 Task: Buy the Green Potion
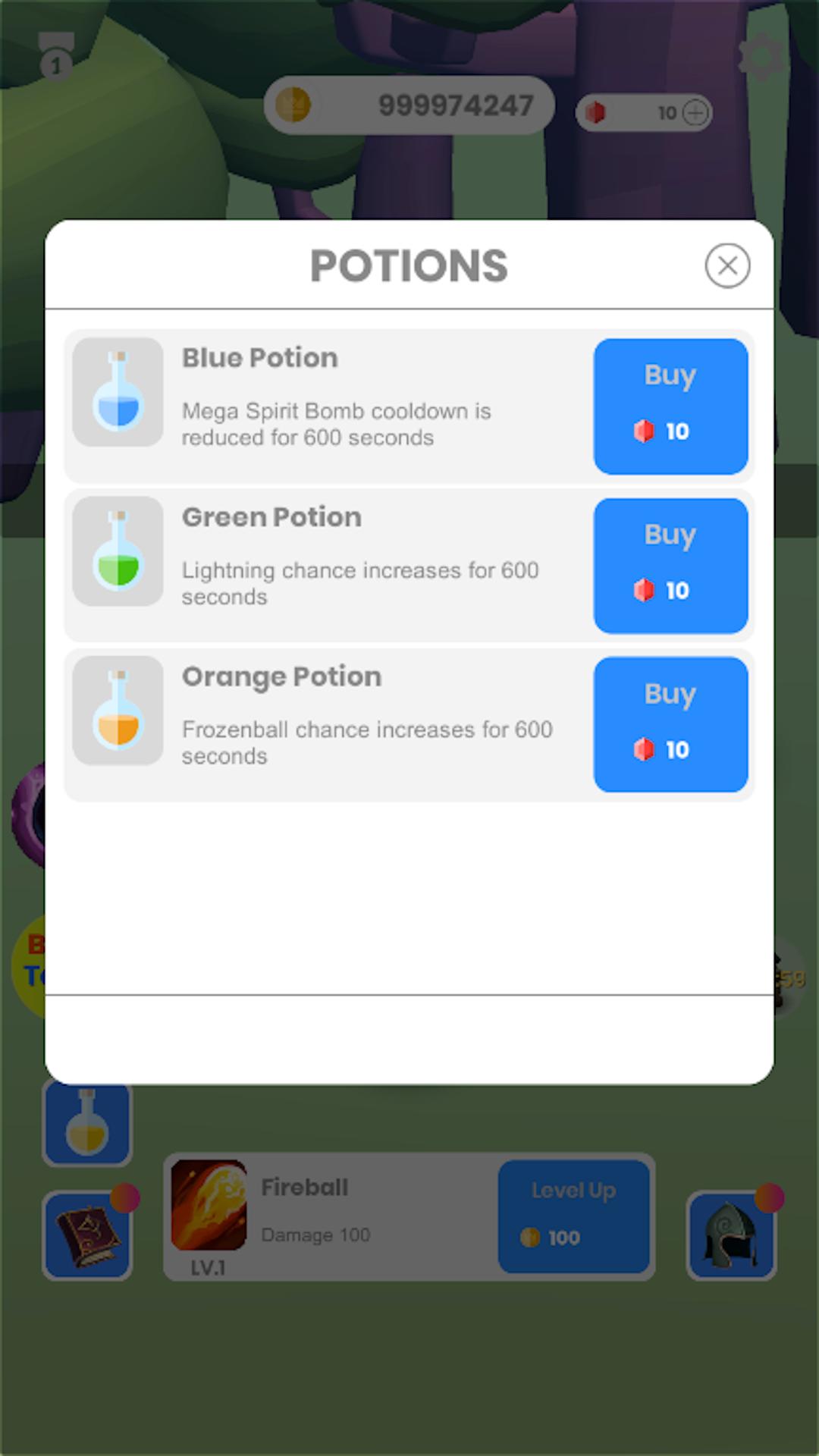pos(670,565)
